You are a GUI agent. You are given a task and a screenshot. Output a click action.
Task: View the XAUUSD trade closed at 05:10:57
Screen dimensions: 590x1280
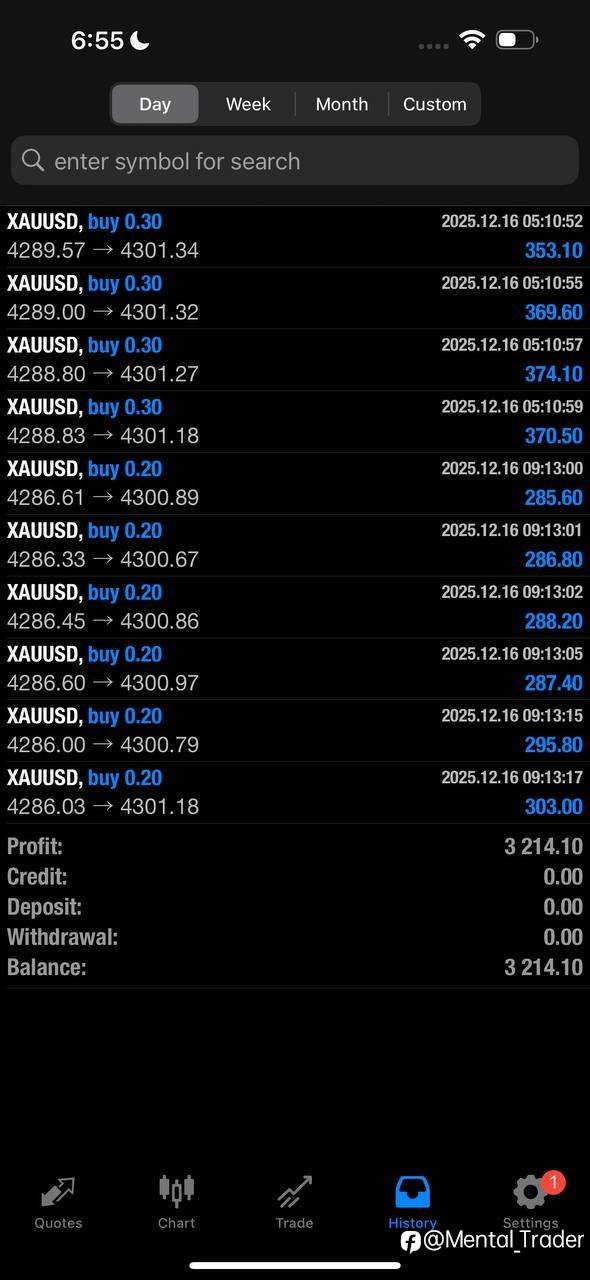[x=295, y=360]
